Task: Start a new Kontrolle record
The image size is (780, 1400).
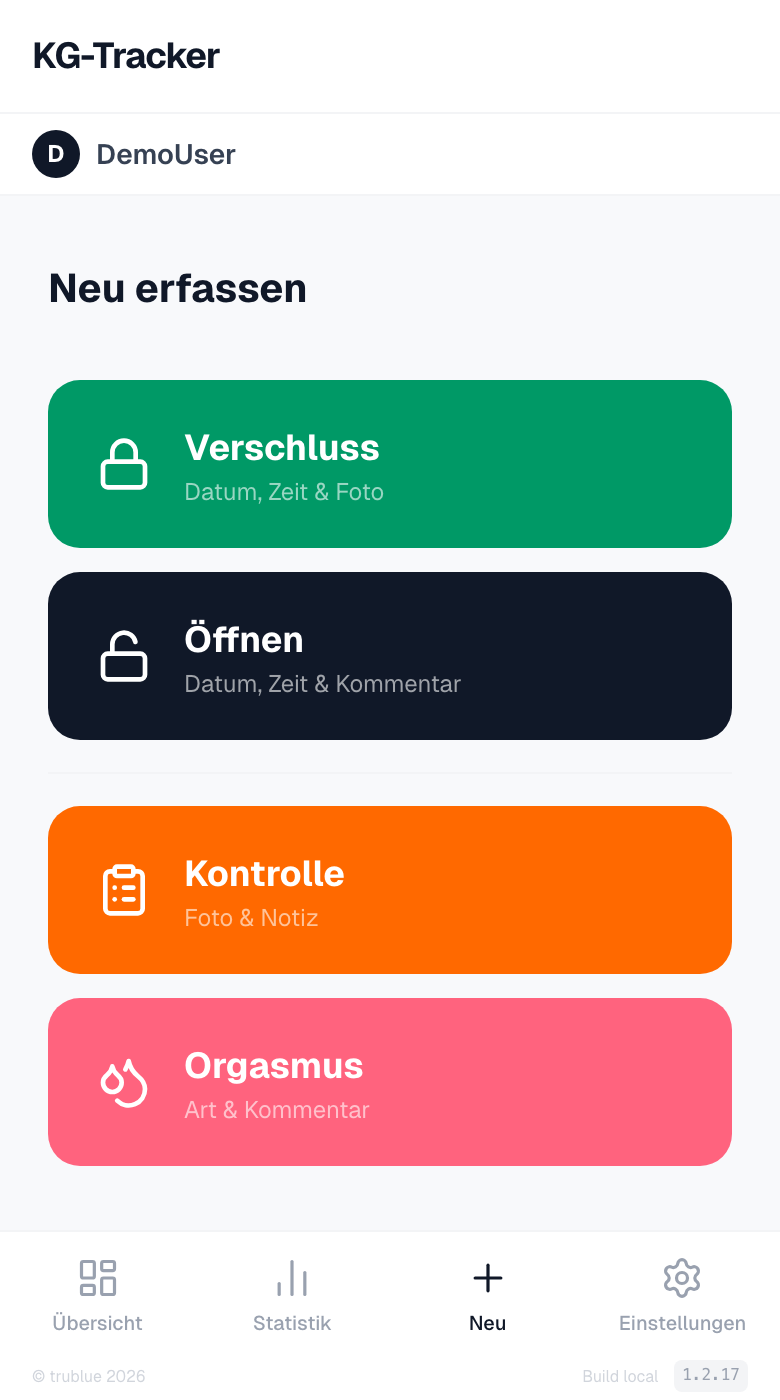Action: point(390,889)
